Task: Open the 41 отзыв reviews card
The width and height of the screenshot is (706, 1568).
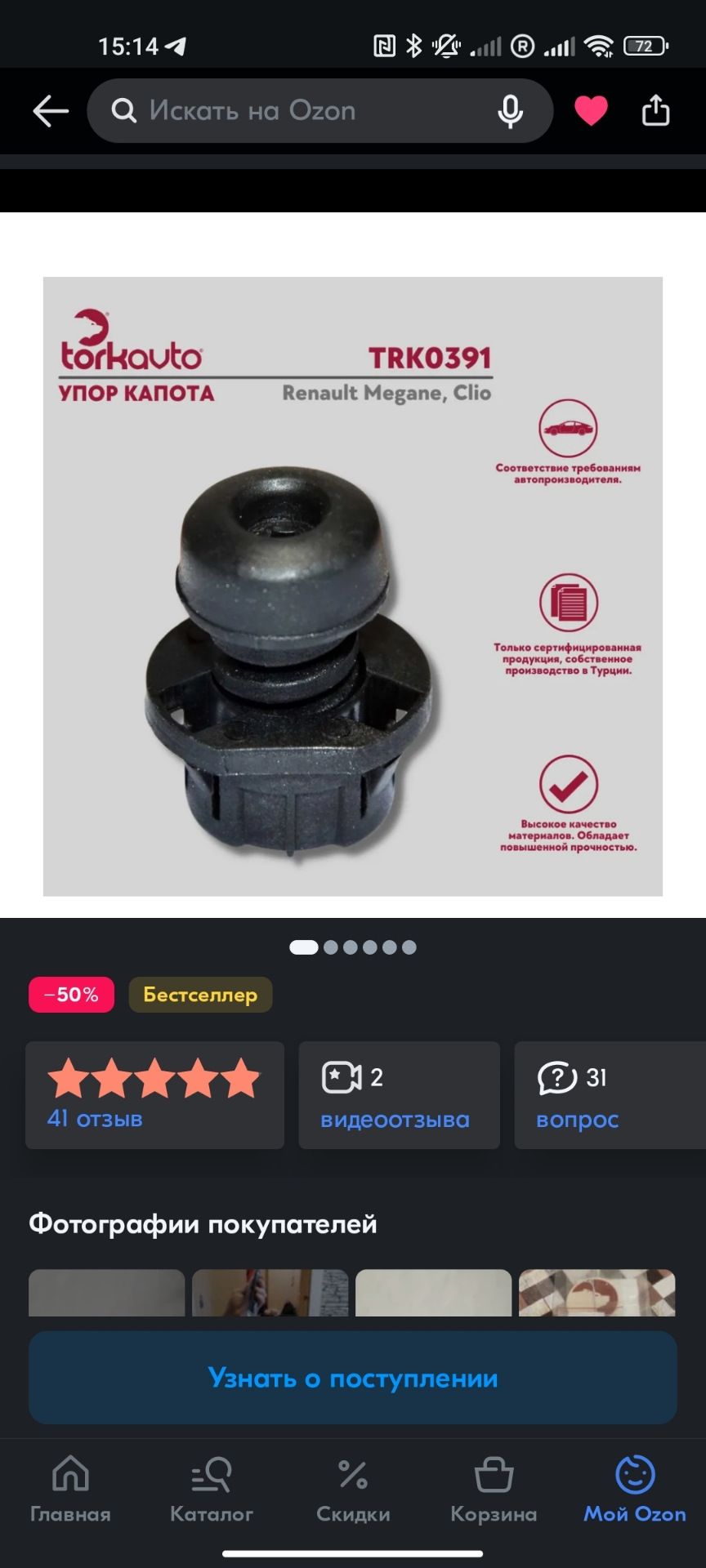Action: pyautogui.click(x=154, y=1094)
